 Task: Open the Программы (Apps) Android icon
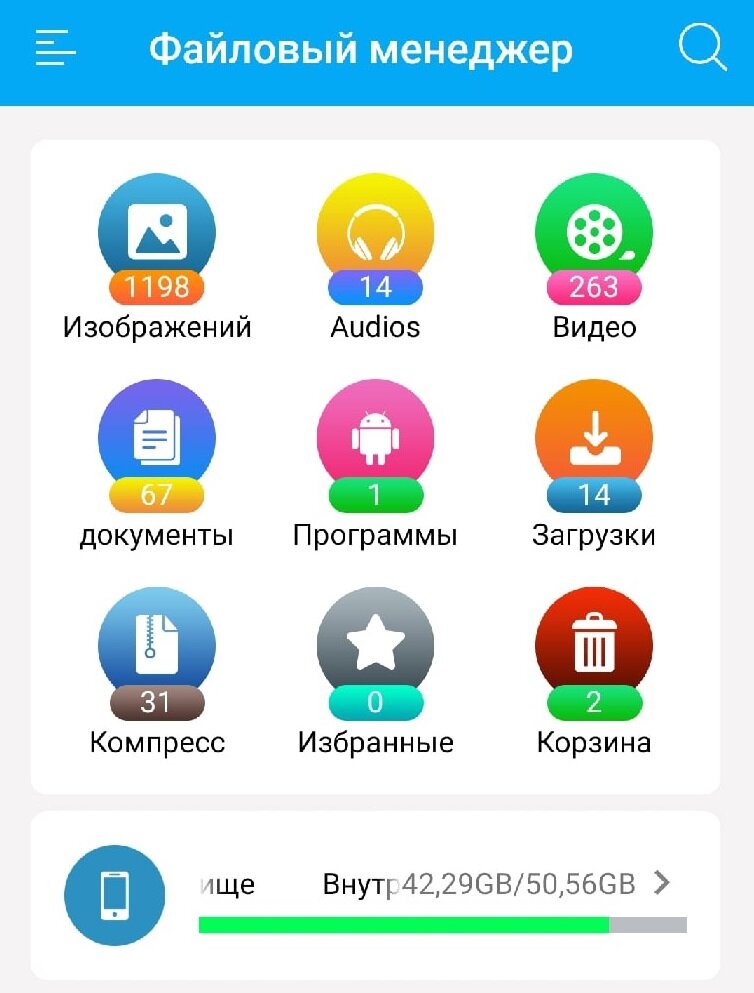pos(375,440)
